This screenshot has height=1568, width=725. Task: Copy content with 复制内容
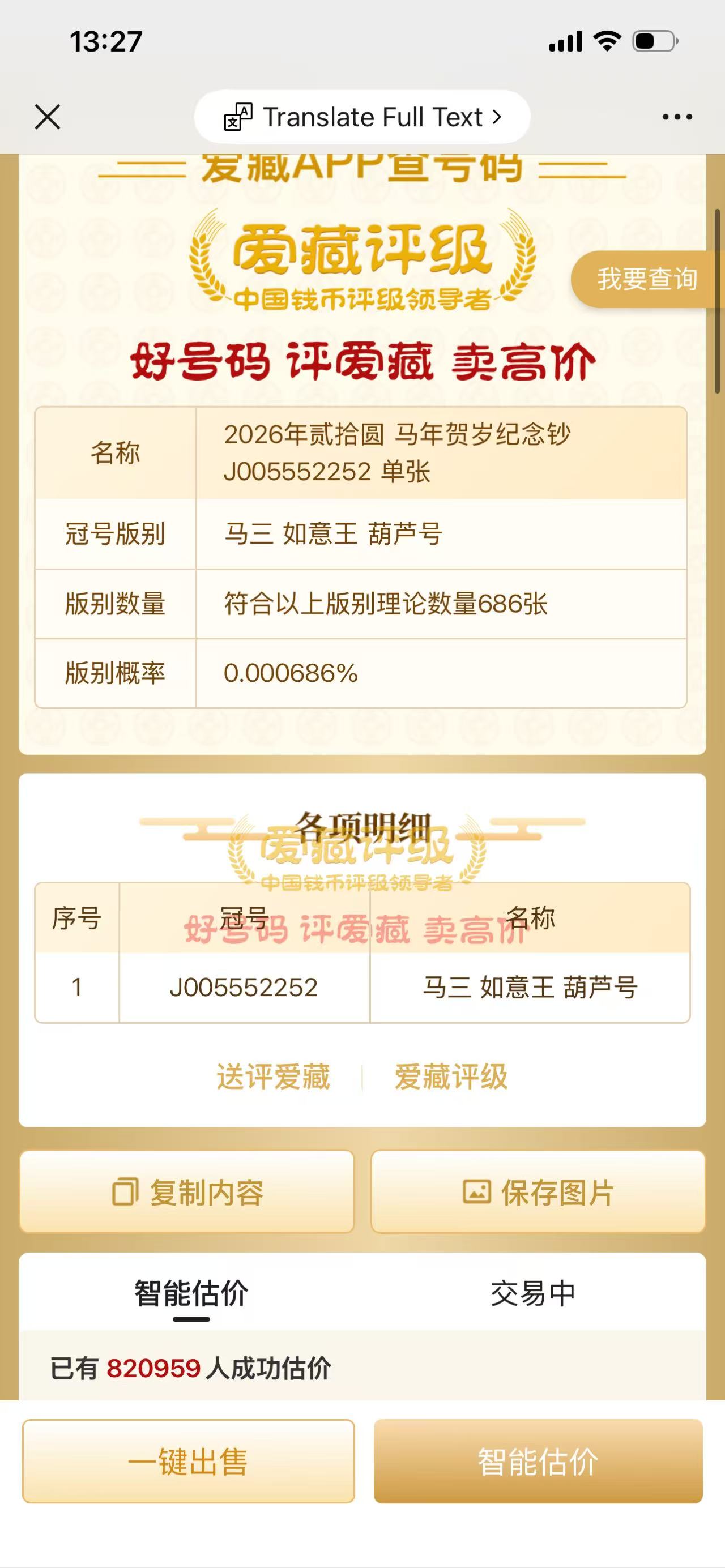(x=187, y=1192)
